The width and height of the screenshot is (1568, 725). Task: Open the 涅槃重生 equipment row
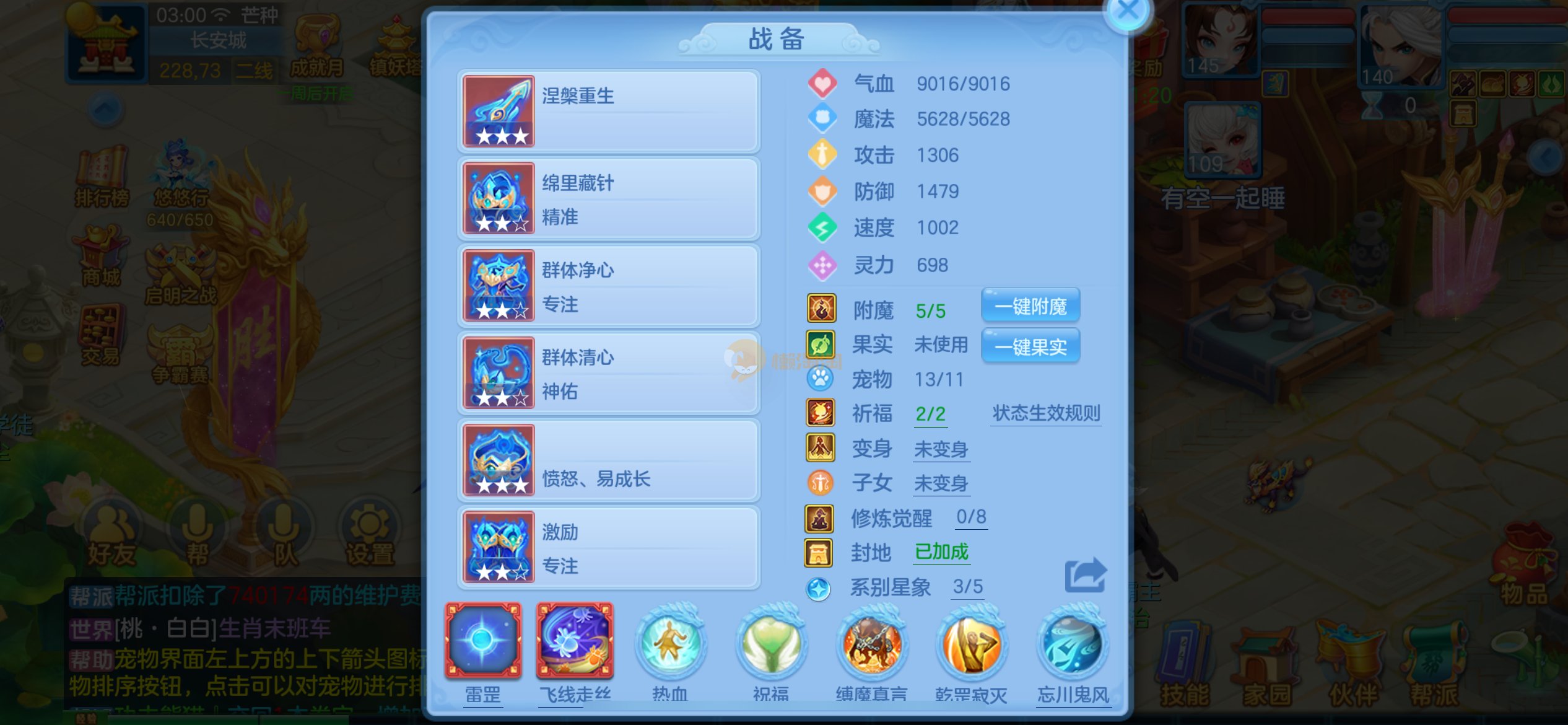coord(609,112)
